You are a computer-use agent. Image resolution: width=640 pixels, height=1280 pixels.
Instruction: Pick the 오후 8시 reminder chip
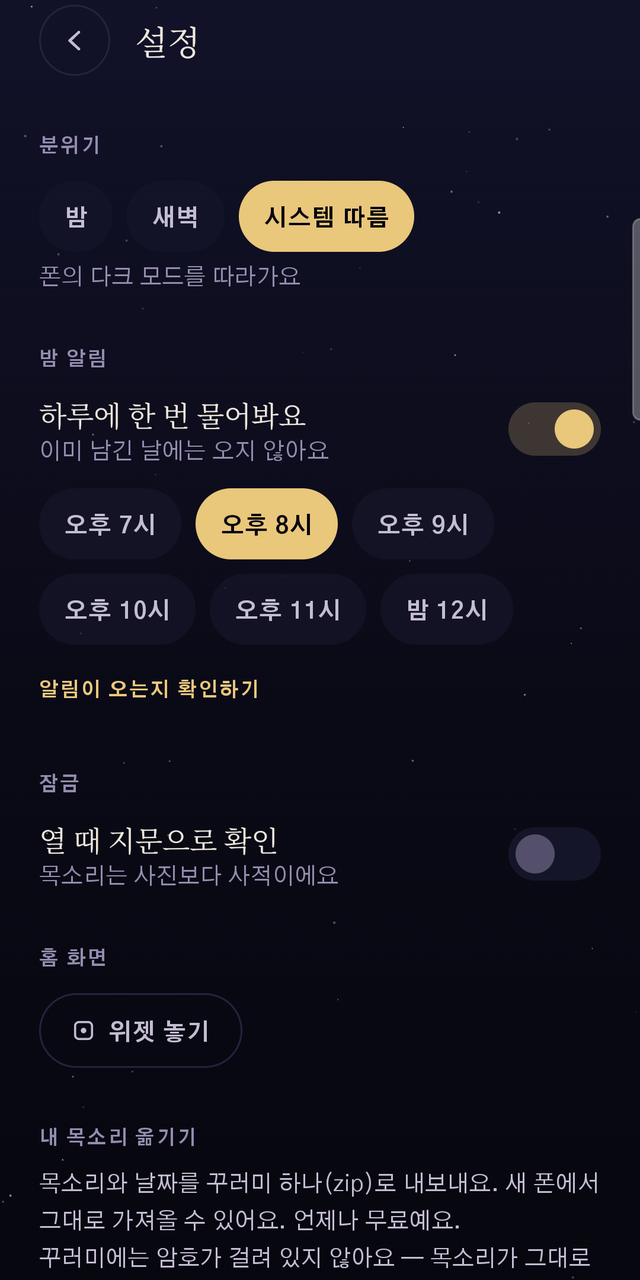[x=266, y=524]
